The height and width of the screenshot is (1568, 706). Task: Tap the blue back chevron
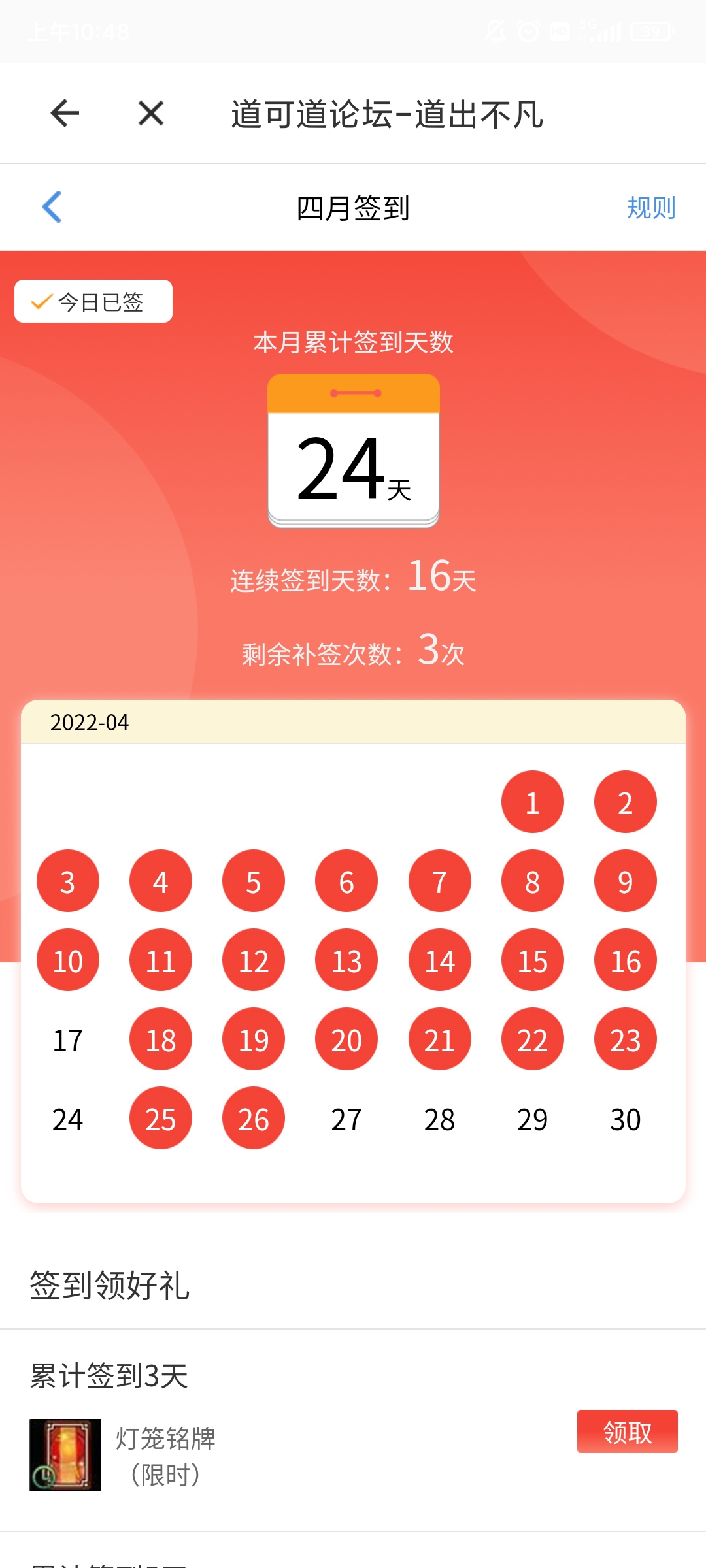[52, 207]
